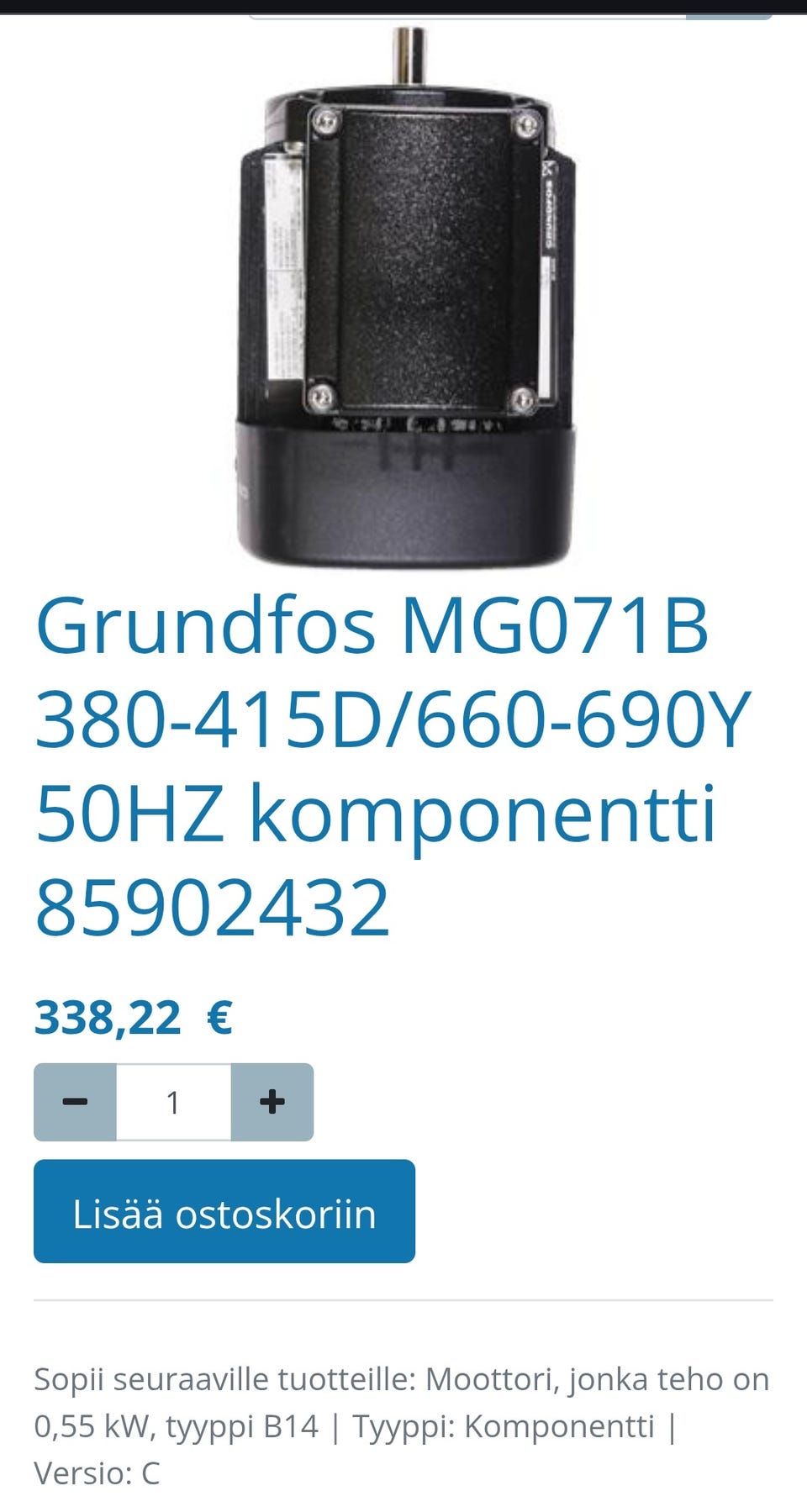Decrease quantity with the minus button
807x1512 pixels.
[75, 1102]
